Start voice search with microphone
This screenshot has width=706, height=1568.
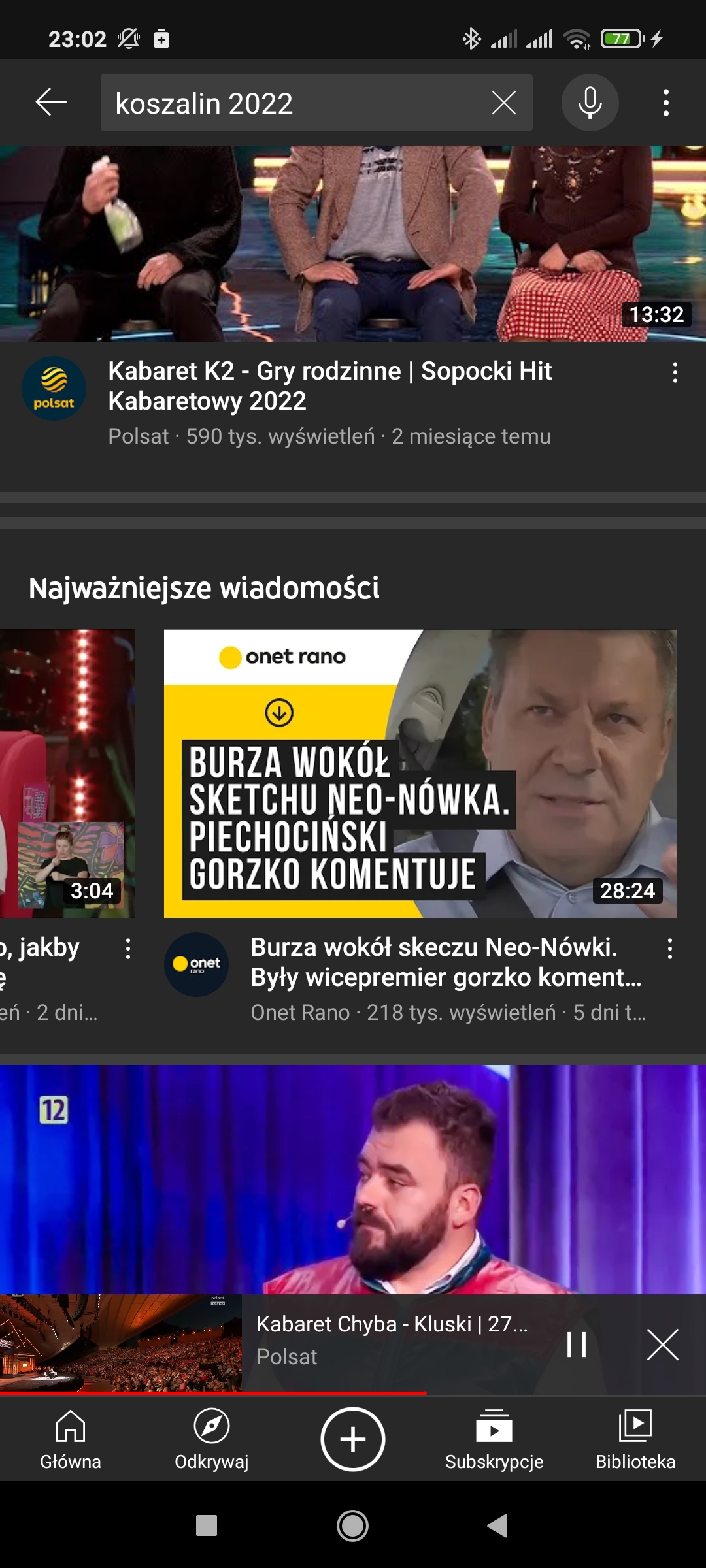(590, 103)
